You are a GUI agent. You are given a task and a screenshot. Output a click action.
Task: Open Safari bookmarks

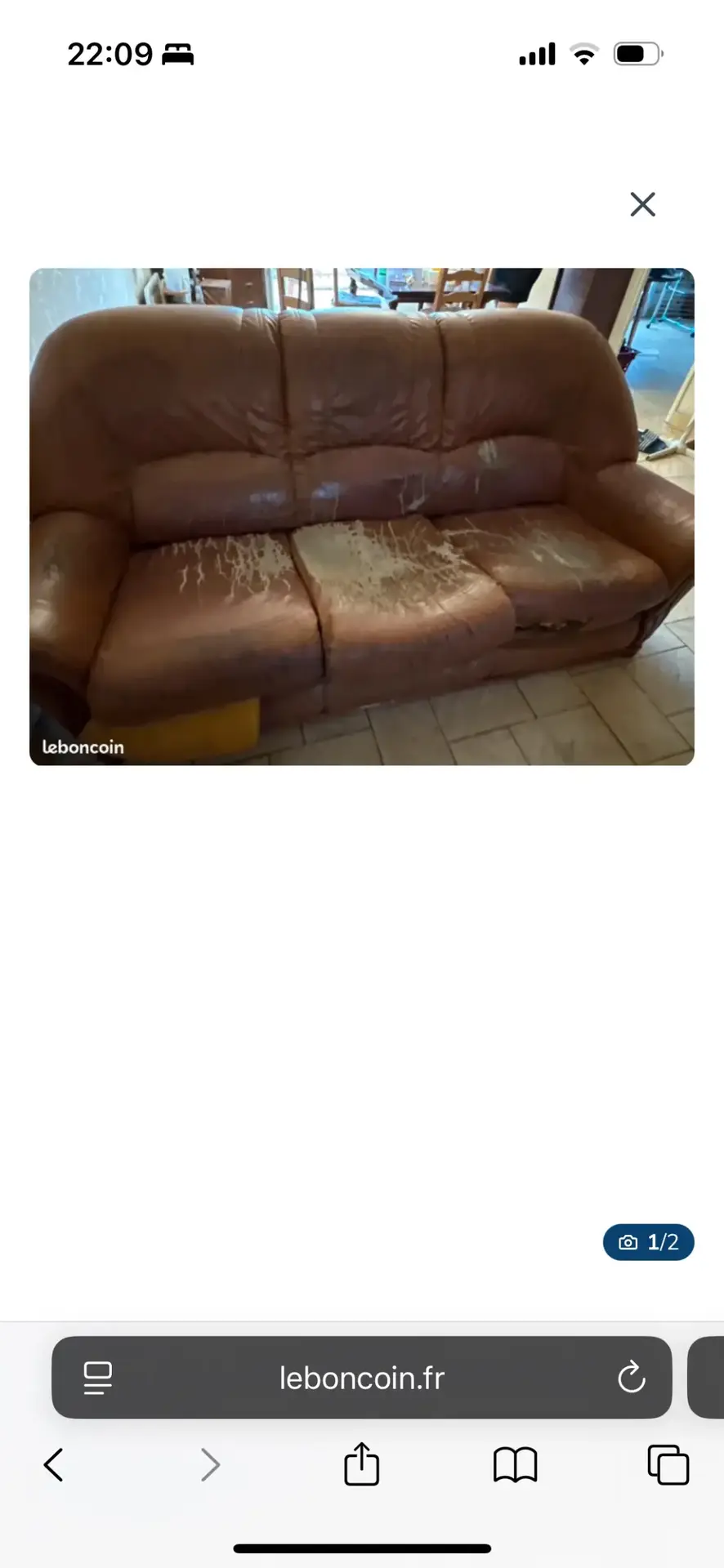pos(515,1464)
